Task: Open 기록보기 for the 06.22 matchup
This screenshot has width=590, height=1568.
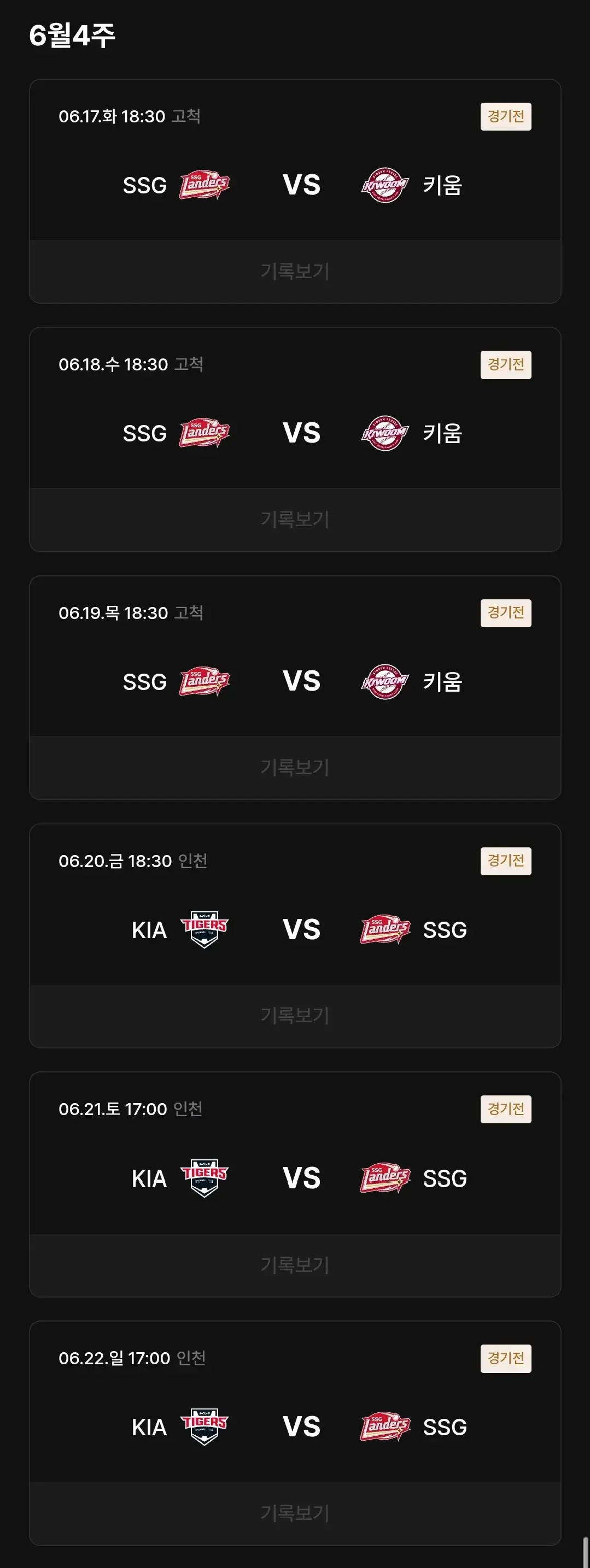Action: click(295, 1511)
